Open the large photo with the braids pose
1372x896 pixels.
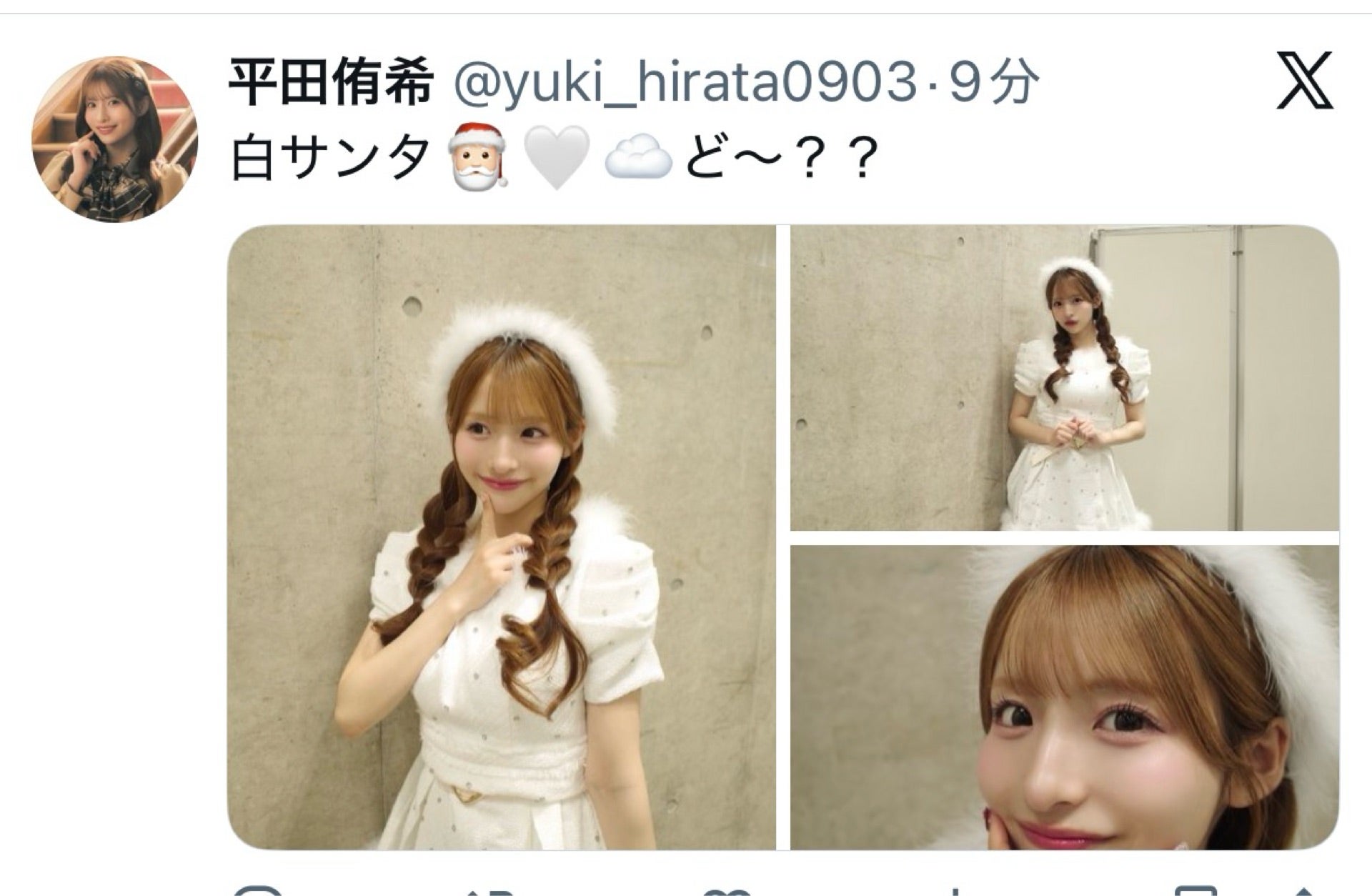502,537
